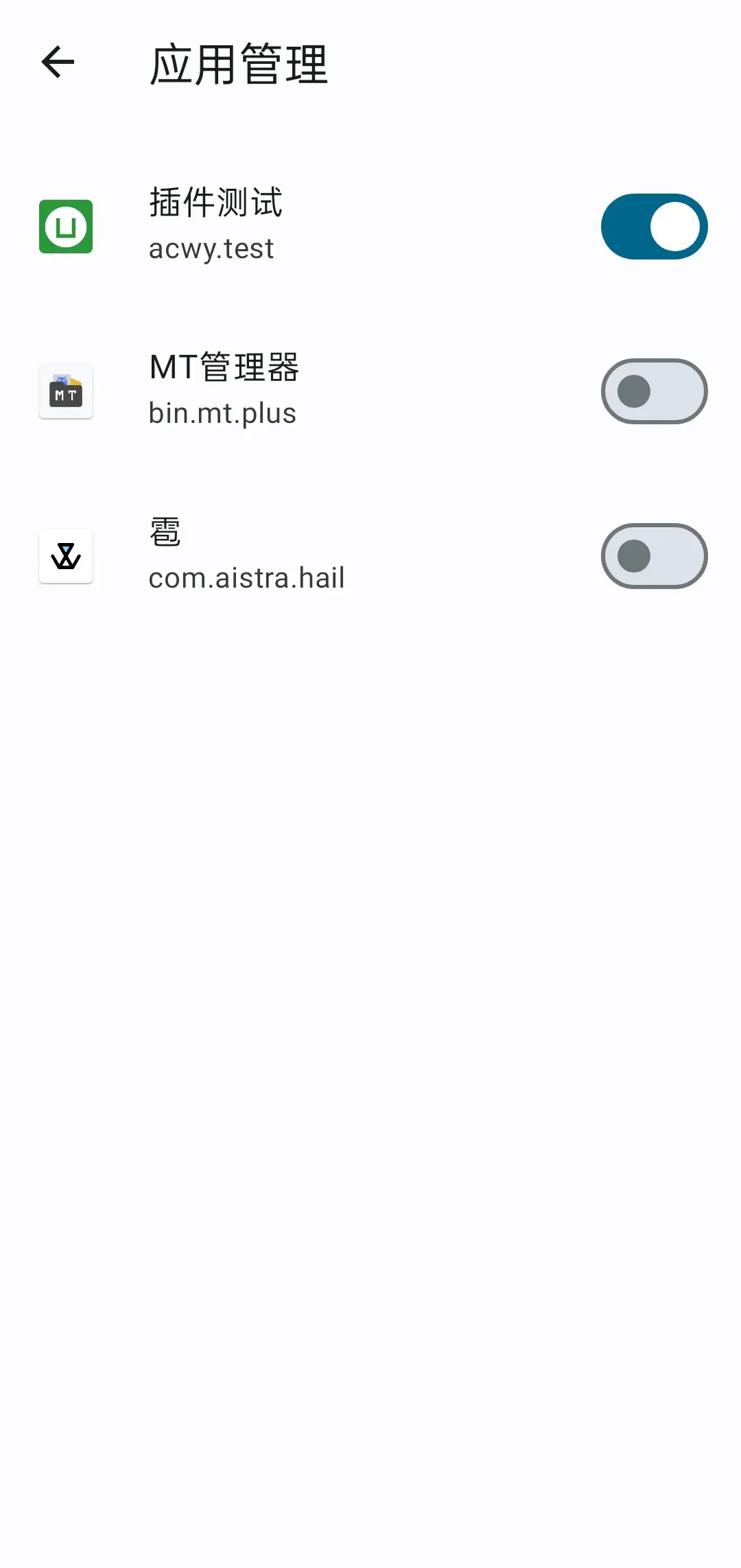Screen dimensions: 741x1568
Task: Turn on the 雹 com.aistra.hail switch
Action: (x=654, y=556)
